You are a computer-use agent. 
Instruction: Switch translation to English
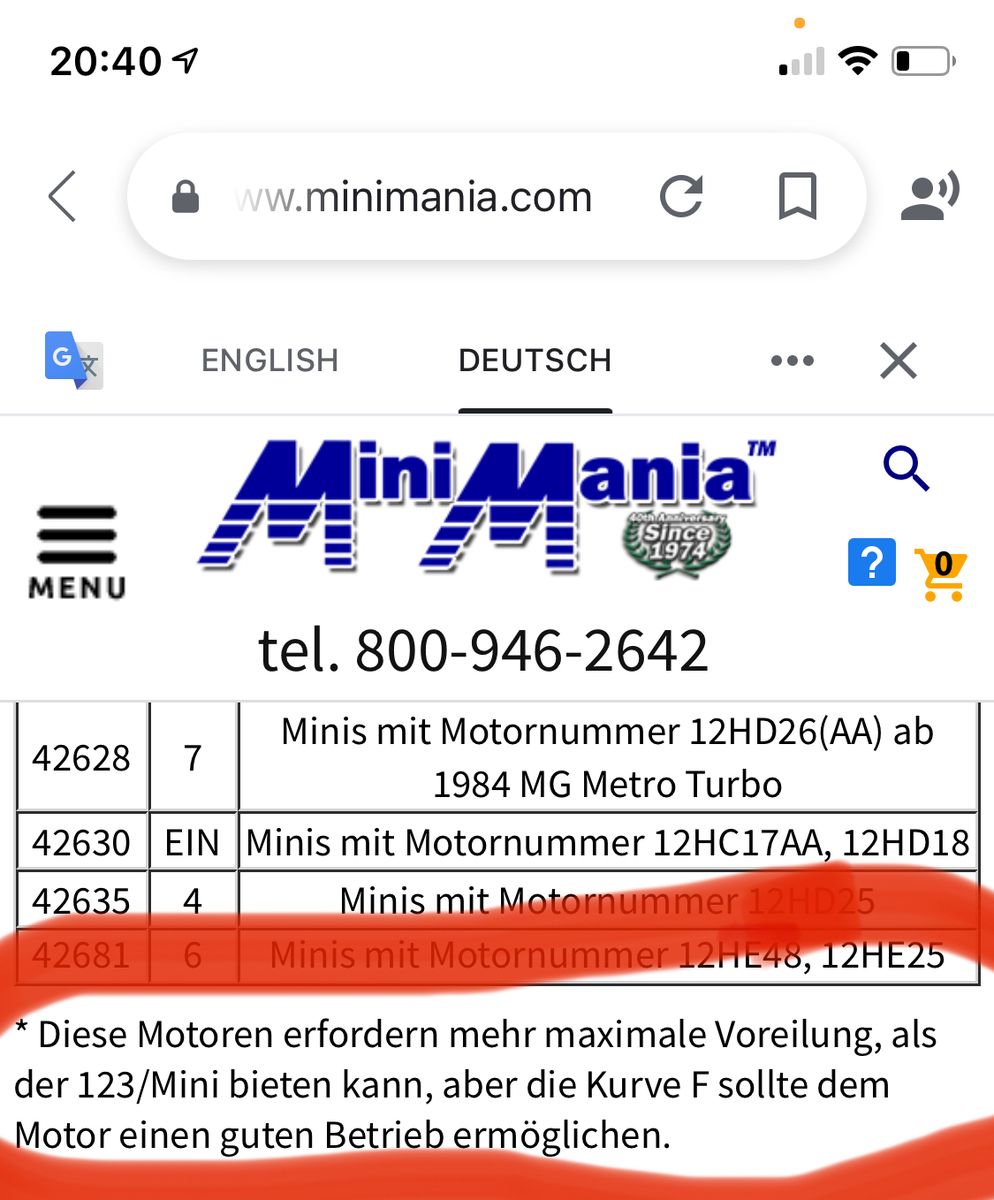(x=270, y=360)
